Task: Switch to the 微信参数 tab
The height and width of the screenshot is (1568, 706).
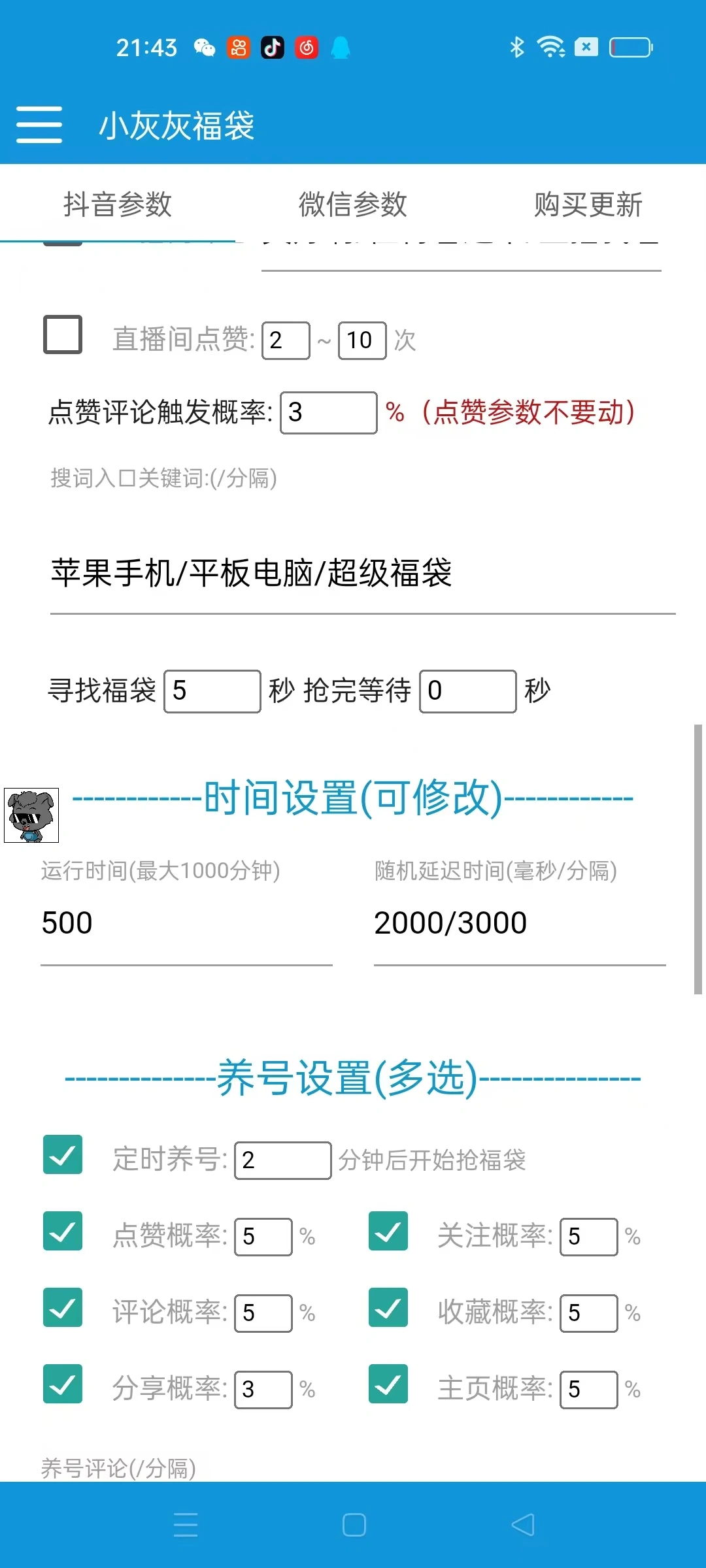Action: 352,204
